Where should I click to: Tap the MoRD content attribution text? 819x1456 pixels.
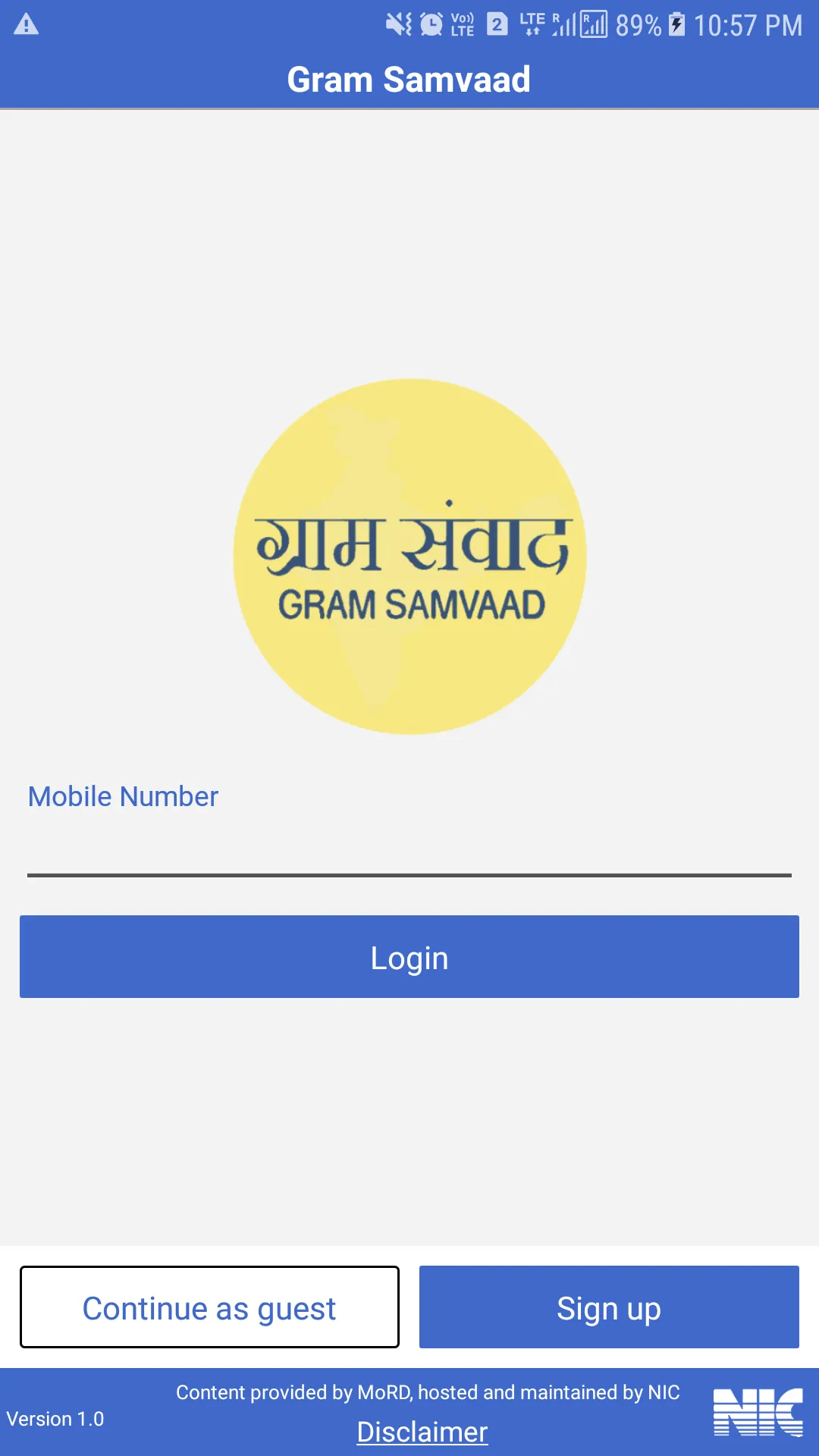(x=427, y=1392)
